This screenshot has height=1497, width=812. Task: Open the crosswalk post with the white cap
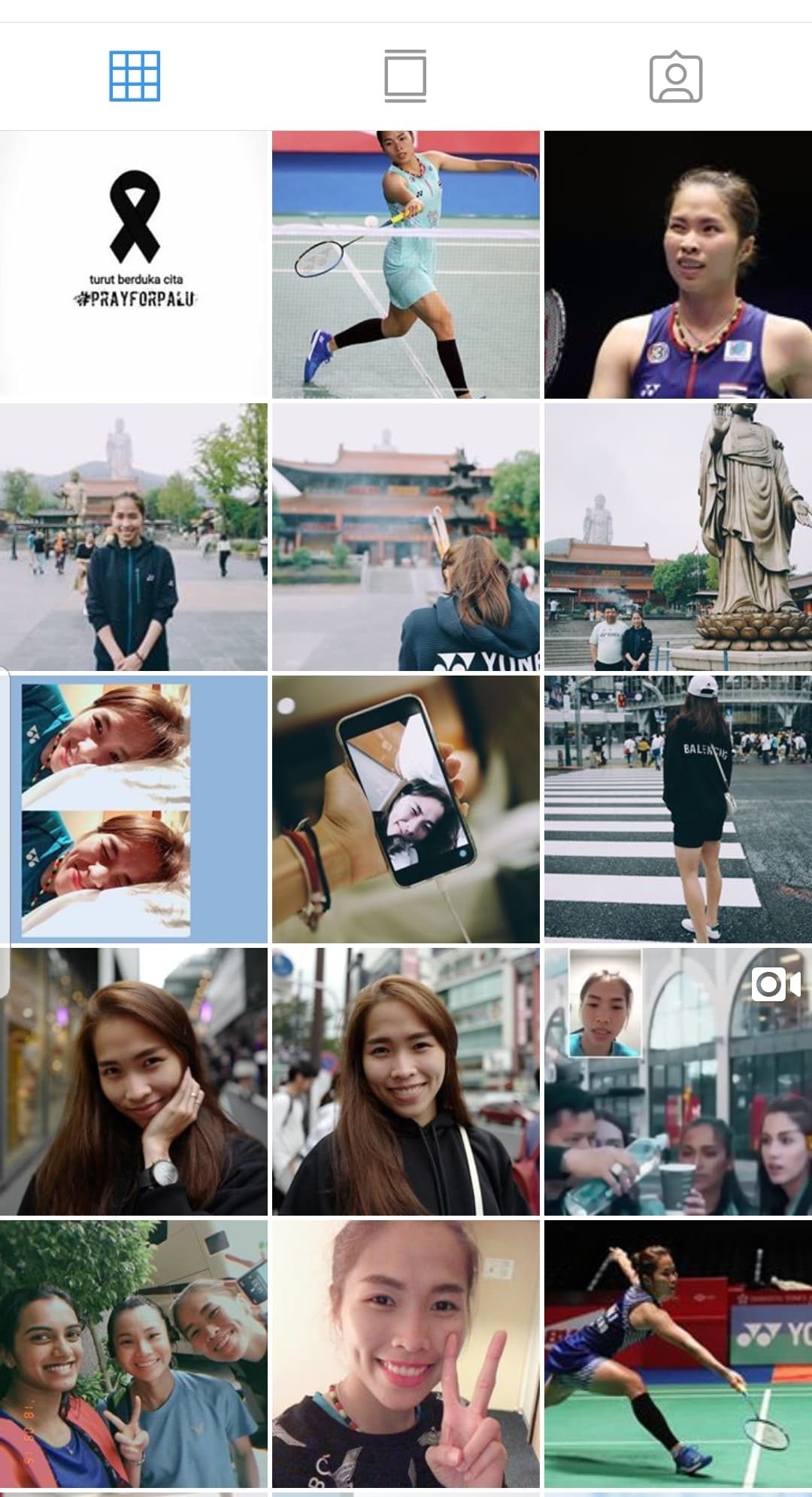[678, 809]
